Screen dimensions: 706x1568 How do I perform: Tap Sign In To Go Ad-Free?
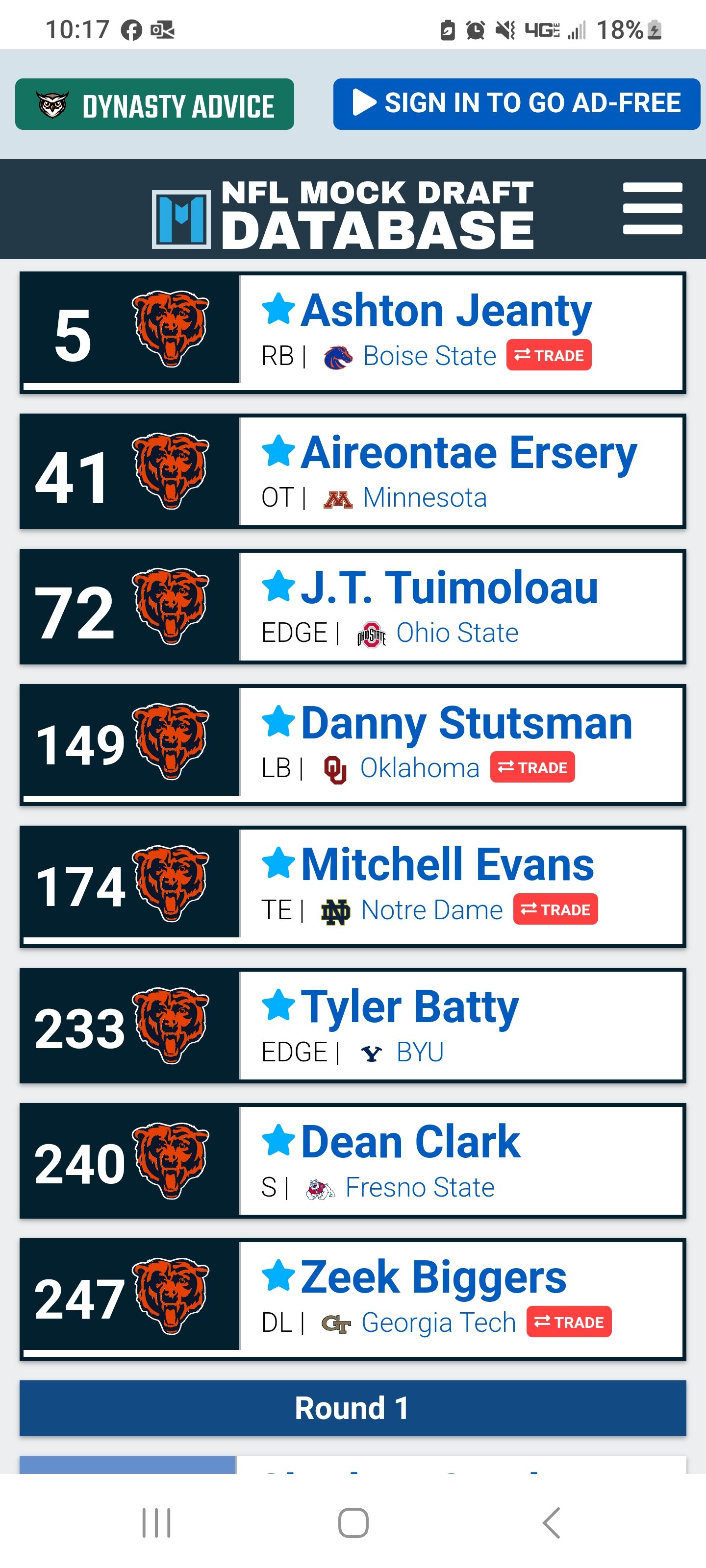pyautogui.click(x=516, y=103)
